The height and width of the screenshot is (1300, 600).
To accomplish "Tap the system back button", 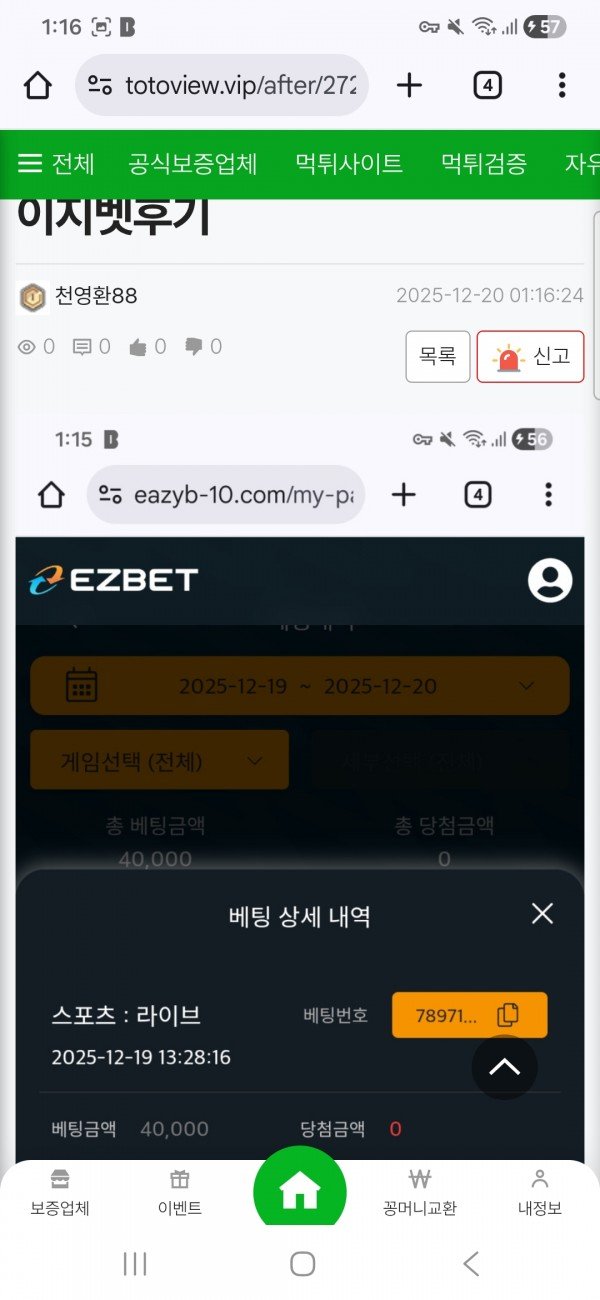I will click(x=471, y=1264).
